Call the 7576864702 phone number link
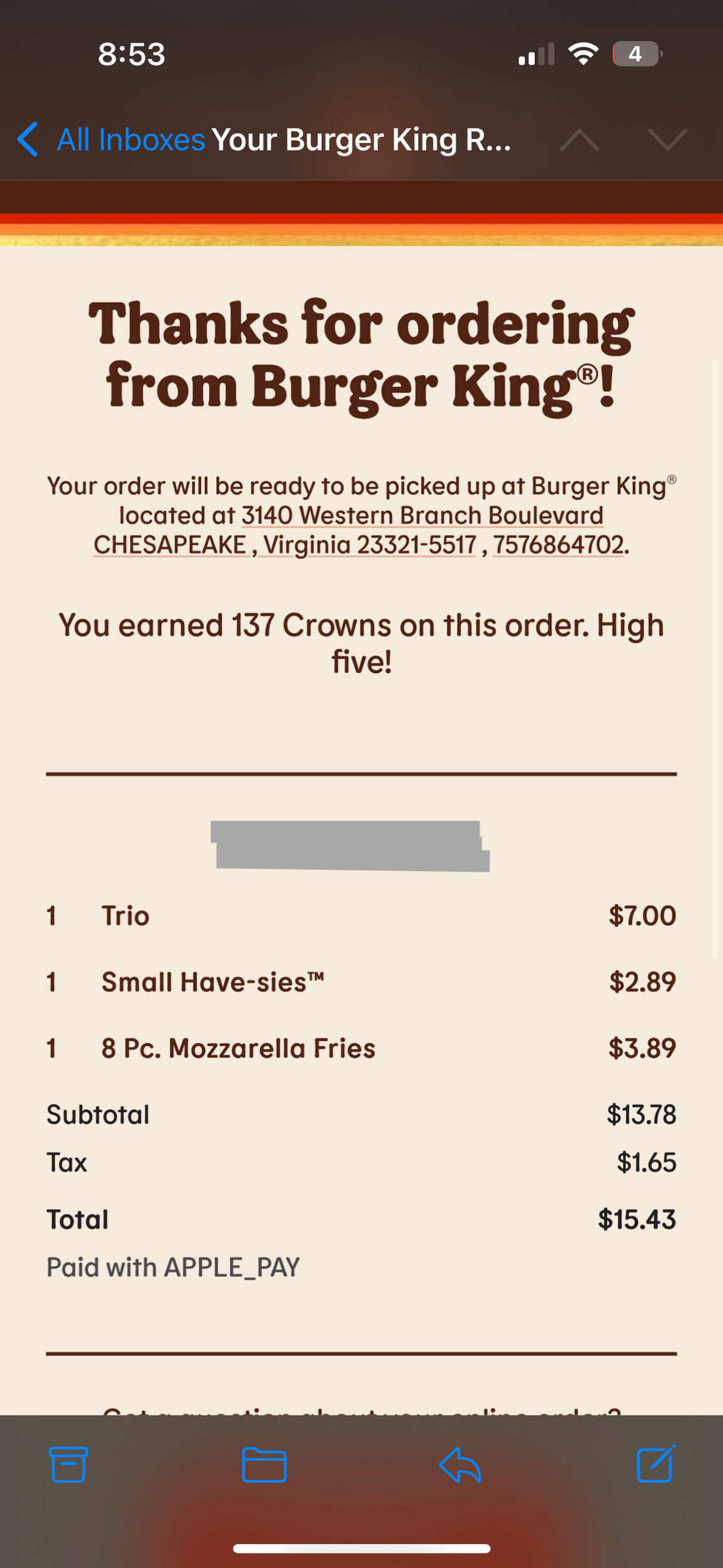The width and height of the screenshot is (723, 1568). click(558, 545)
